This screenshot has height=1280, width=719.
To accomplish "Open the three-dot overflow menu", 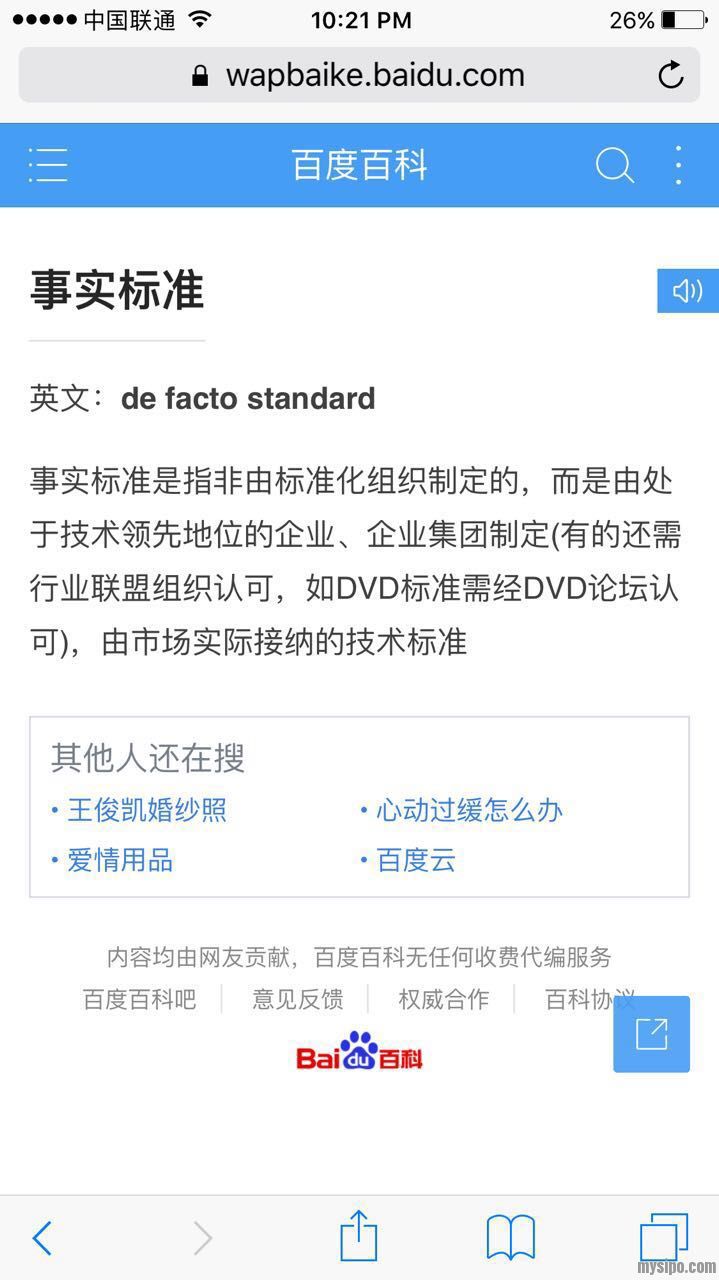I will [x=678, y=165].
